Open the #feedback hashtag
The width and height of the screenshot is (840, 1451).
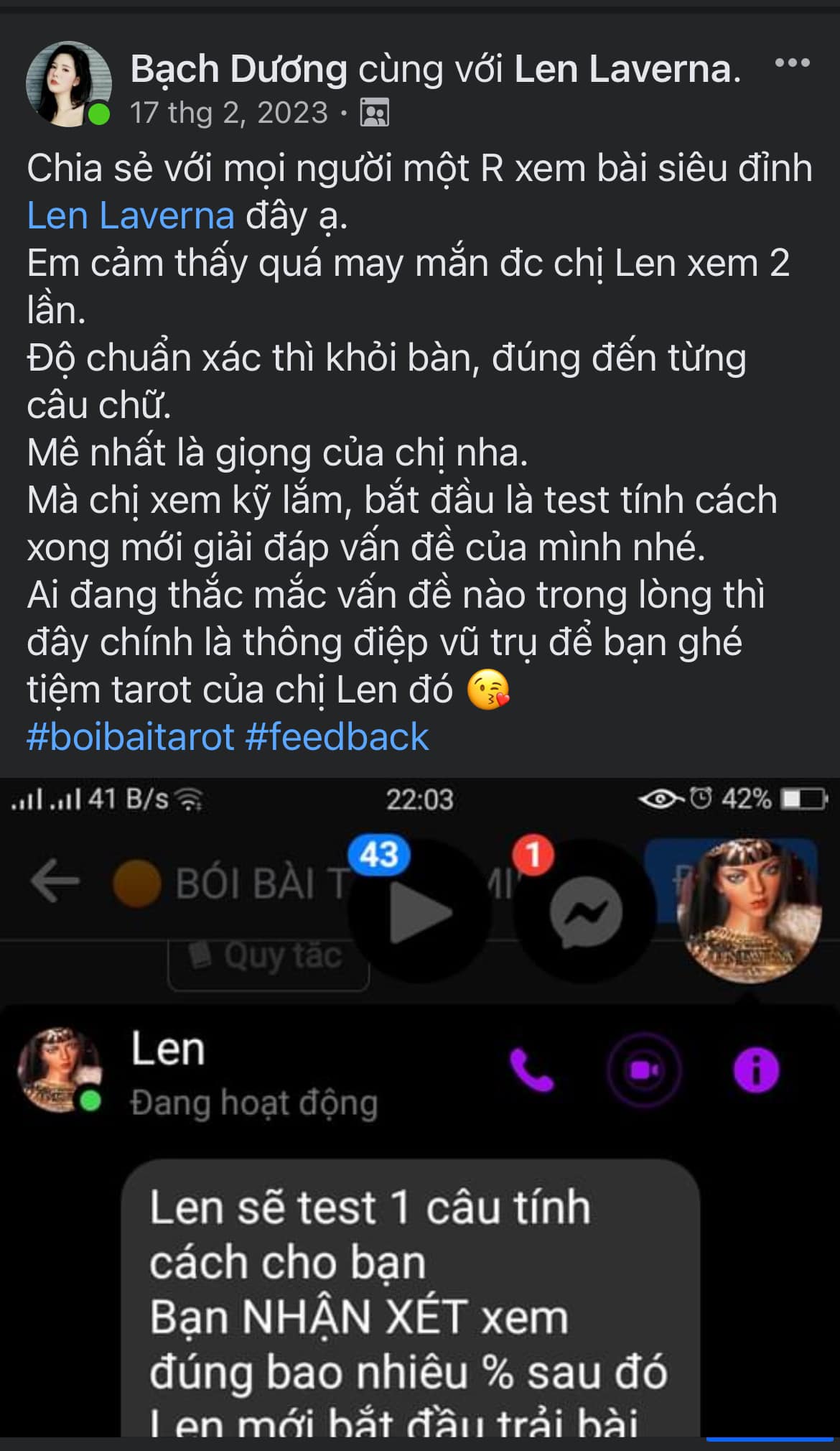(x=337, y=738)
